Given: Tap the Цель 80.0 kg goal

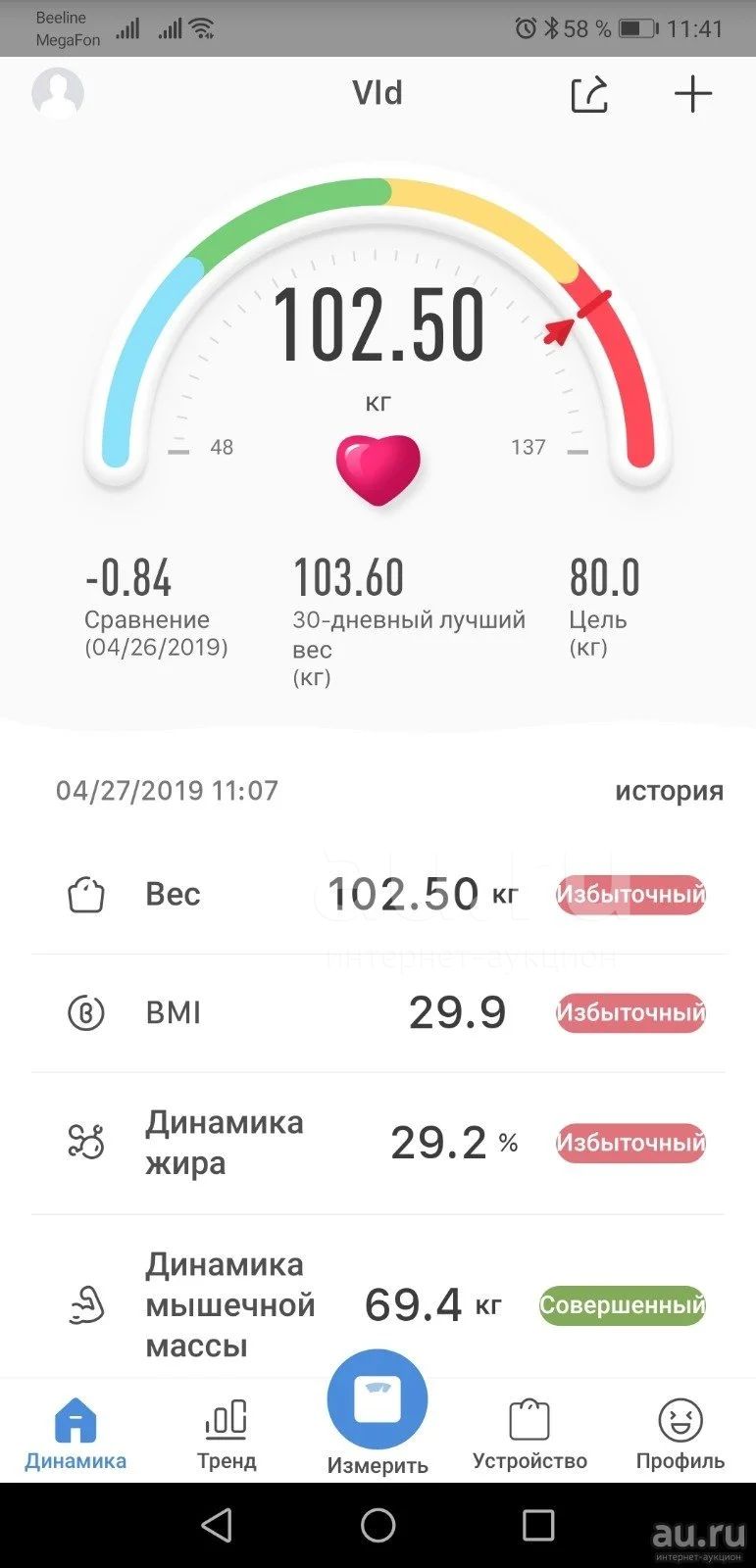Looking at the screenshot, I should click(x=605, y=607).
